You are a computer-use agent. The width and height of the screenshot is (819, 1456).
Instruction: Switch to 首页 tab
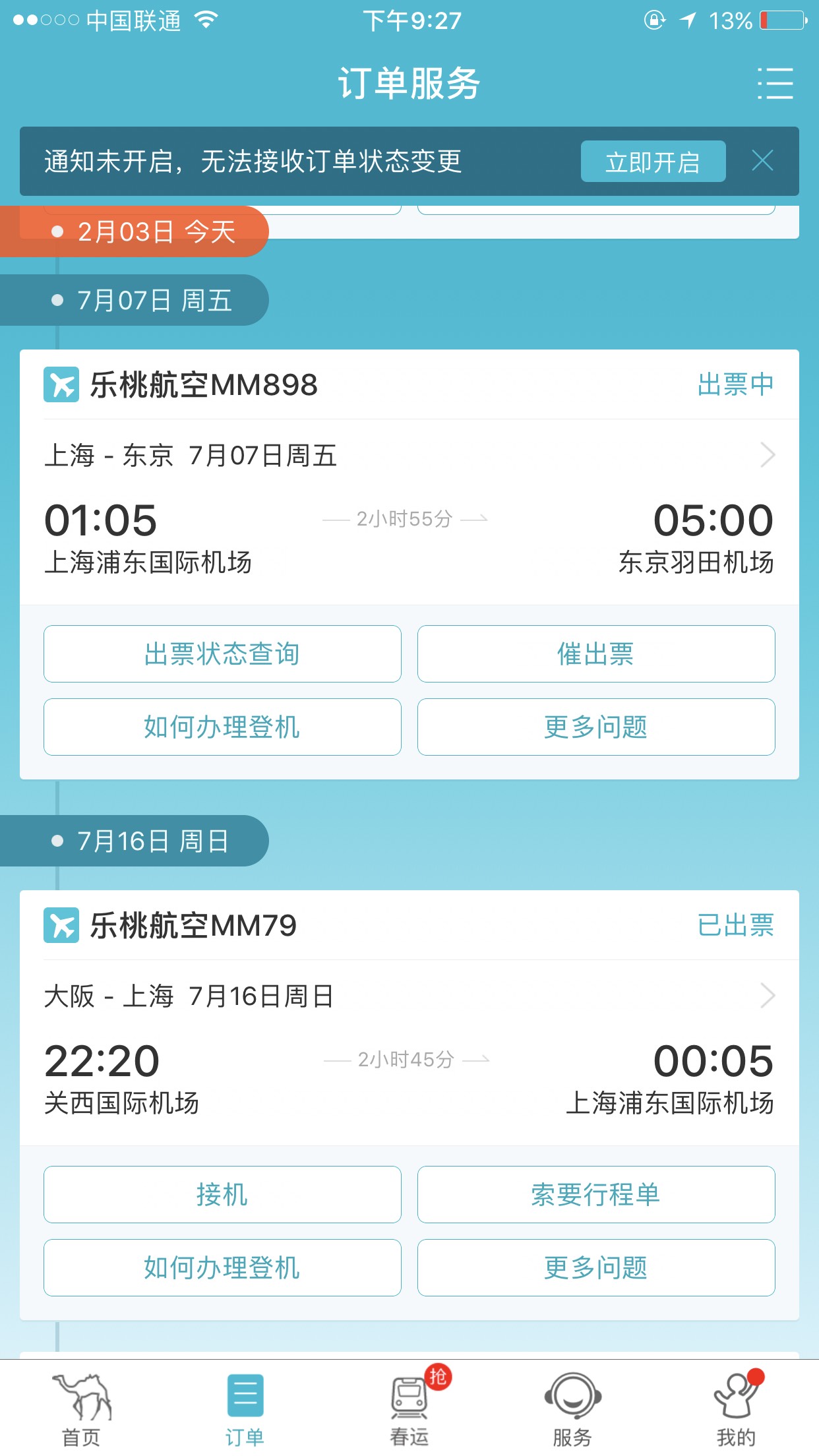point(82,1409)
